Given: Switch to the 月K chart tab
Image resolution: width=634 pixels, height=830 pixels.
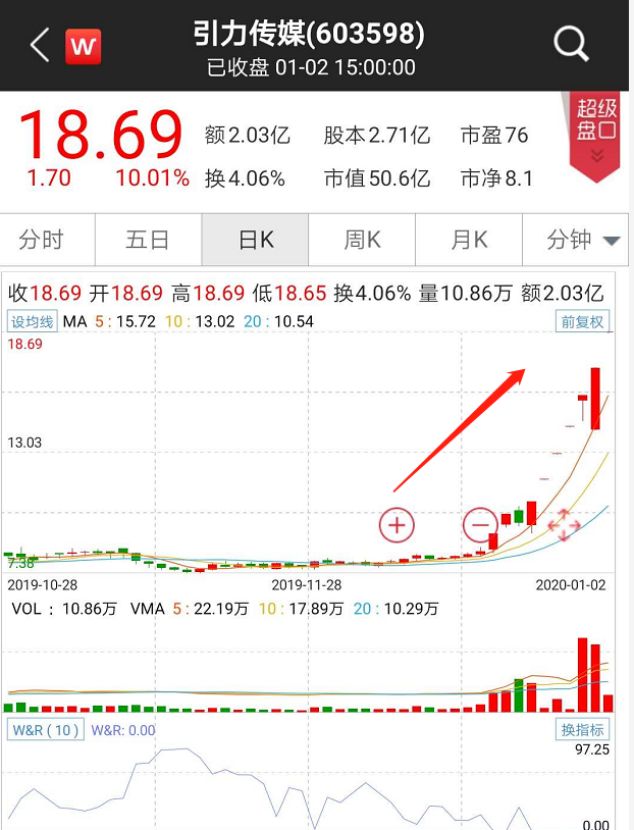Looking at the screenshot, I should click(x=468, y=240).
